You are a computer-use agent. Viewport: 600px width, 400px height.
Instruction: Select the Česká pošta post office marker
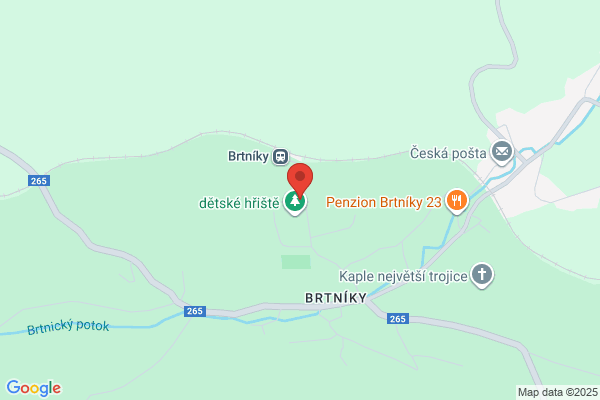(502, 153)
